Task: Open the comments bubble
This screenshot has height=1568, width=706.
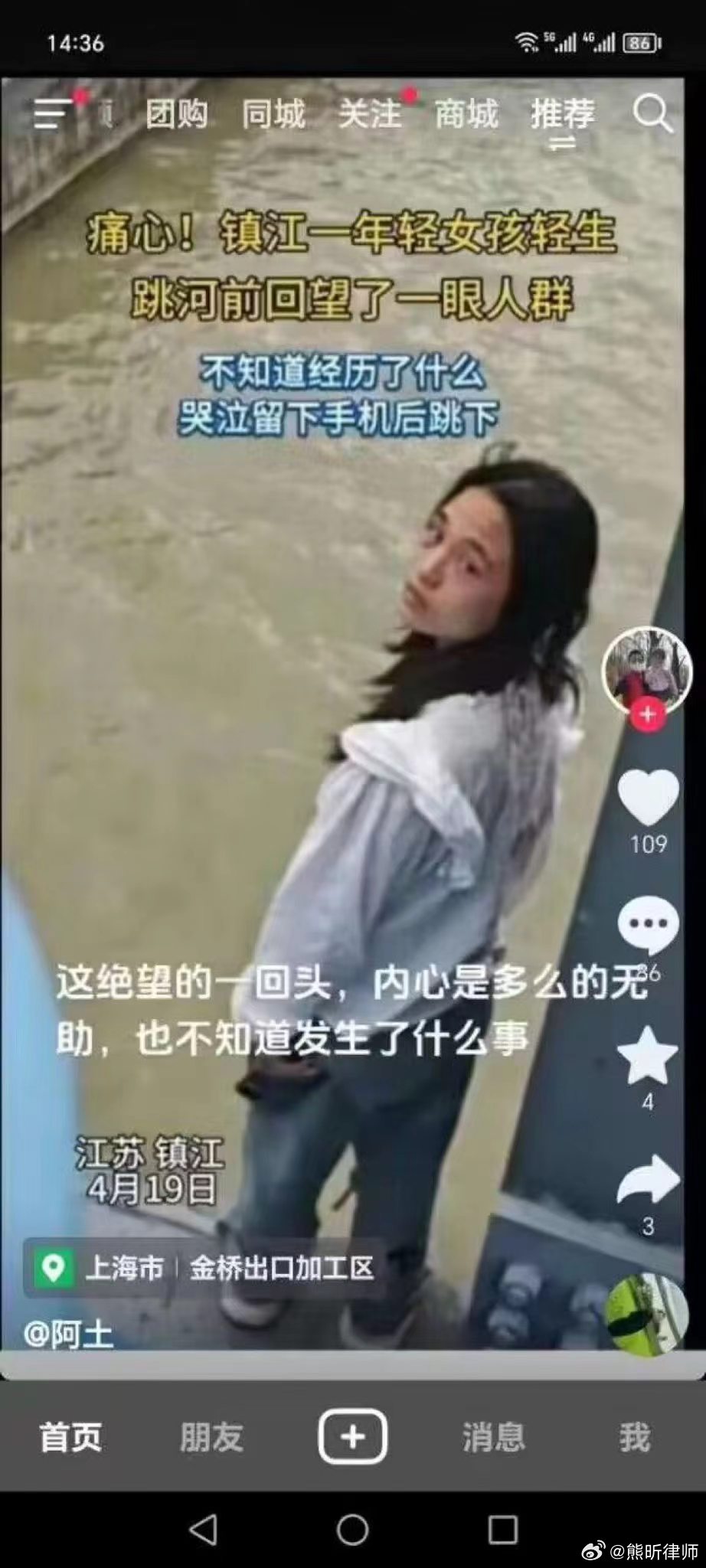Action: pos(648,924)
